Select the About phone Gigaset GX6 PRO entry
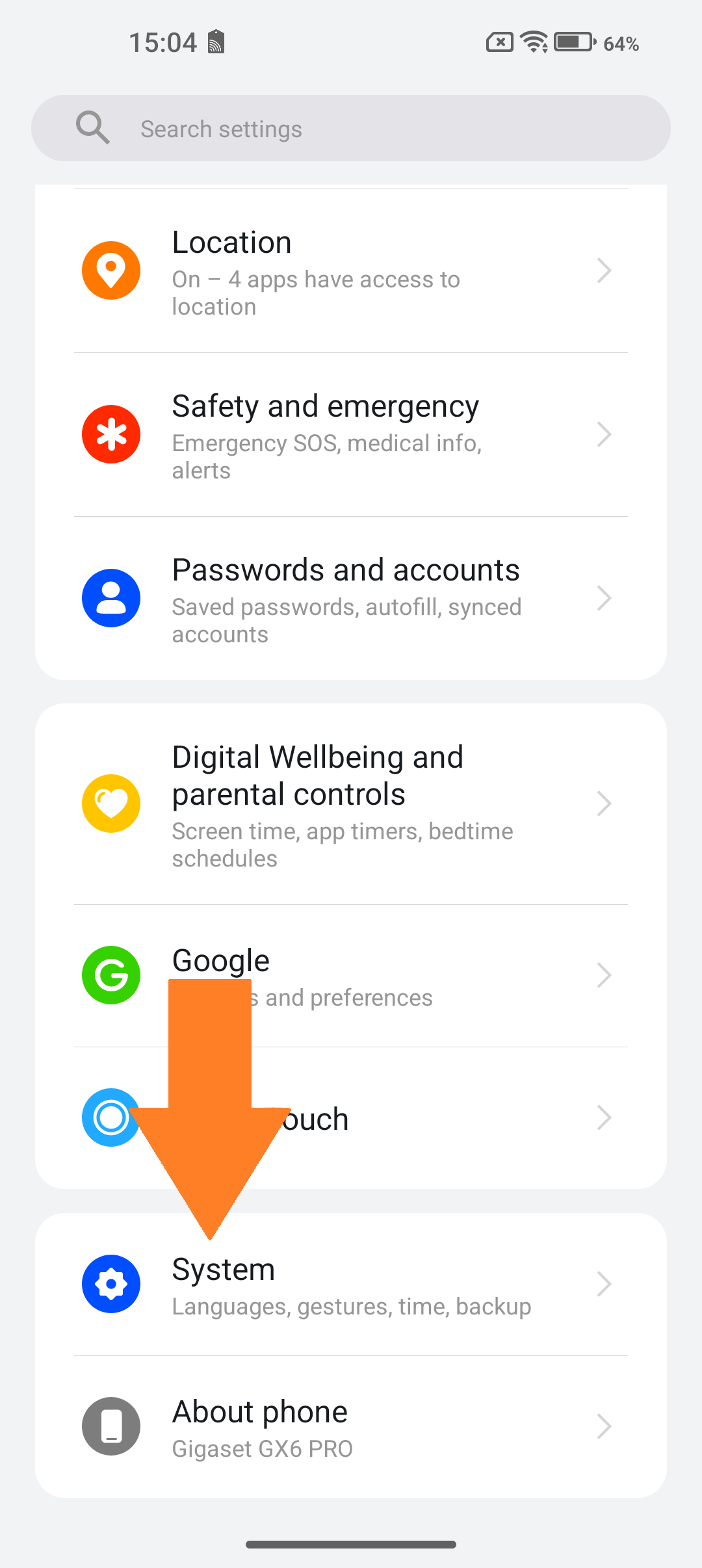Viewport: 702px width, 1568px height. point(351,1425)
